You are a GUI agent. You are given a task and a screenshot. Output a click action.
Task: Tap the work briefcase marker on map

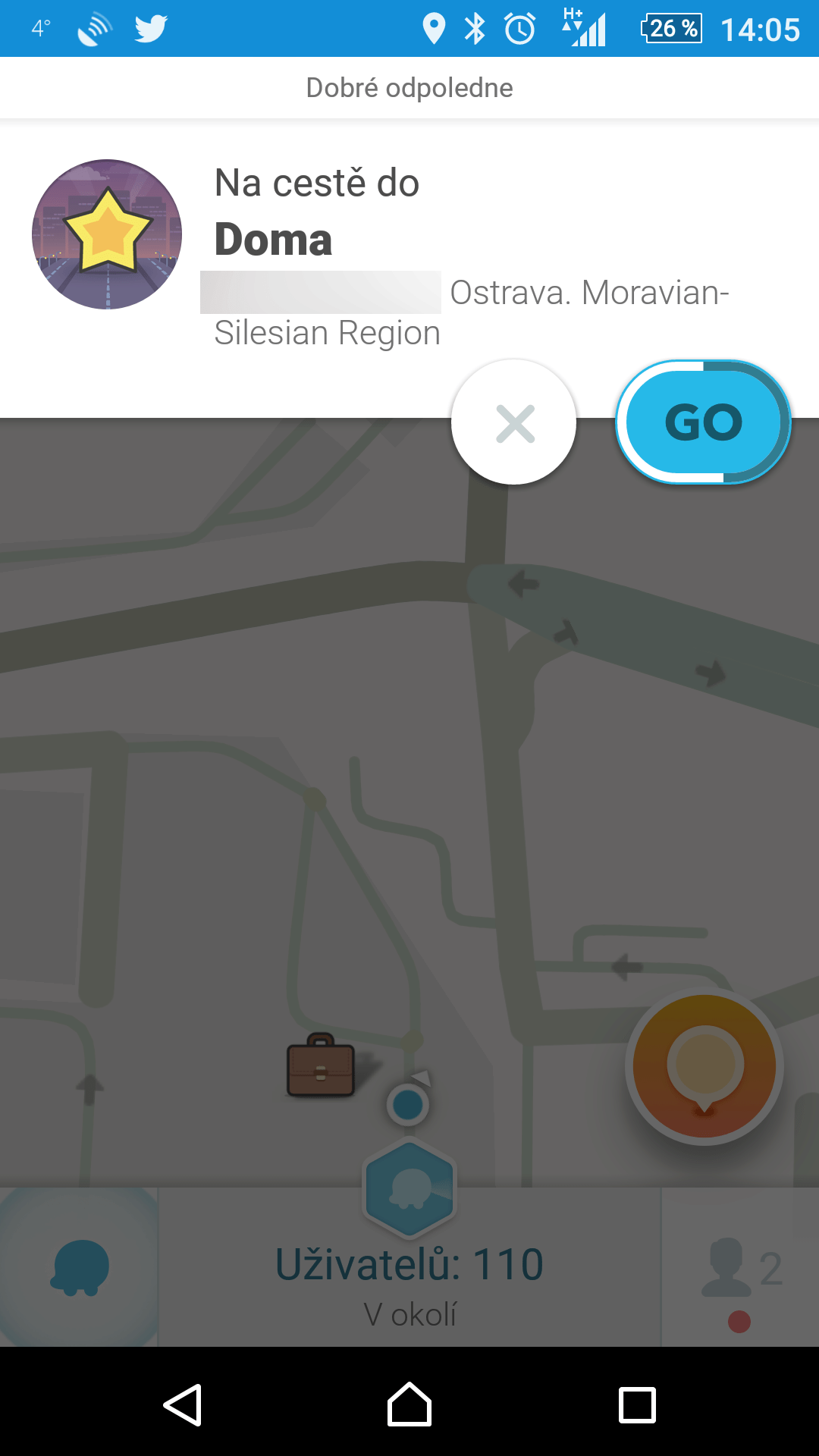[321, 1065]
